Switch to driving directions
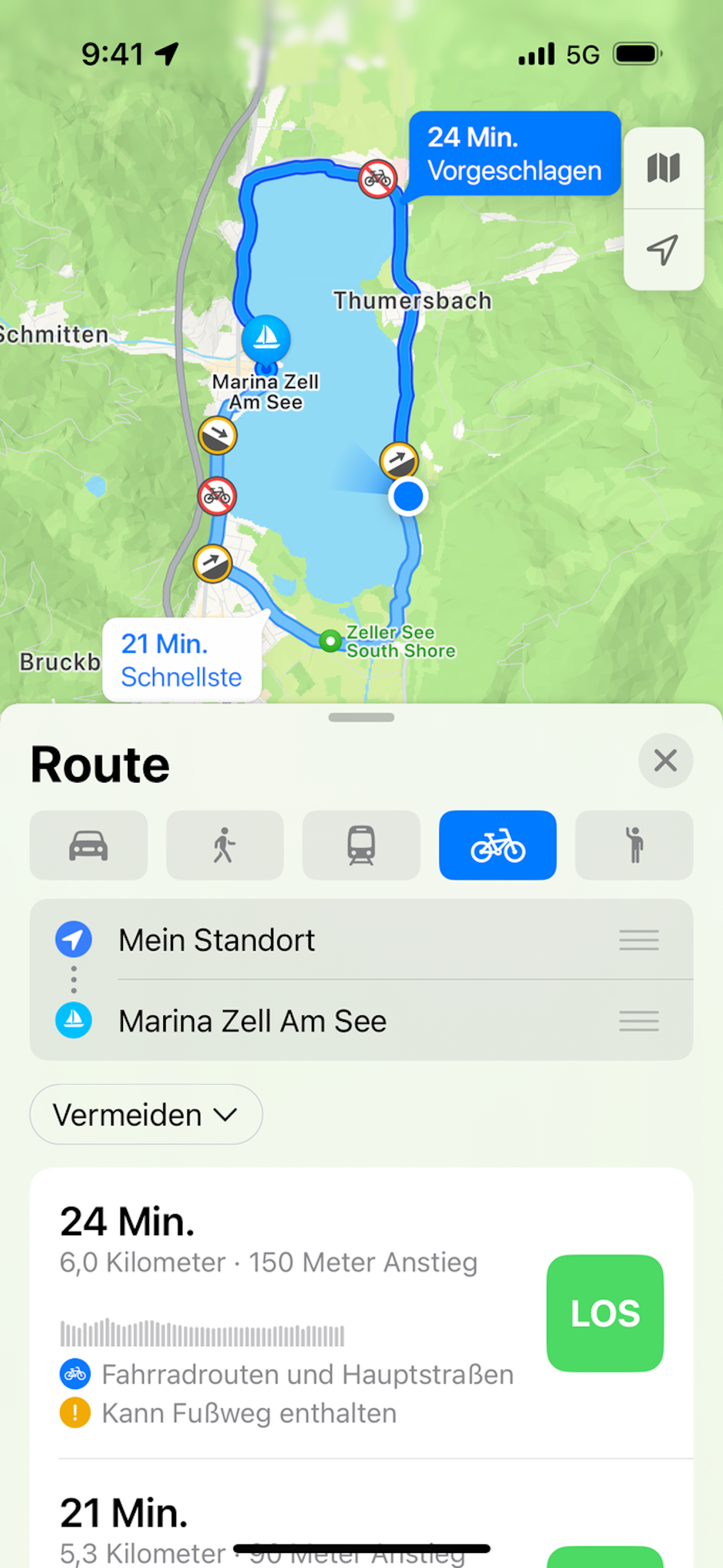The image size is (723, 1568). tap(88, 845)
